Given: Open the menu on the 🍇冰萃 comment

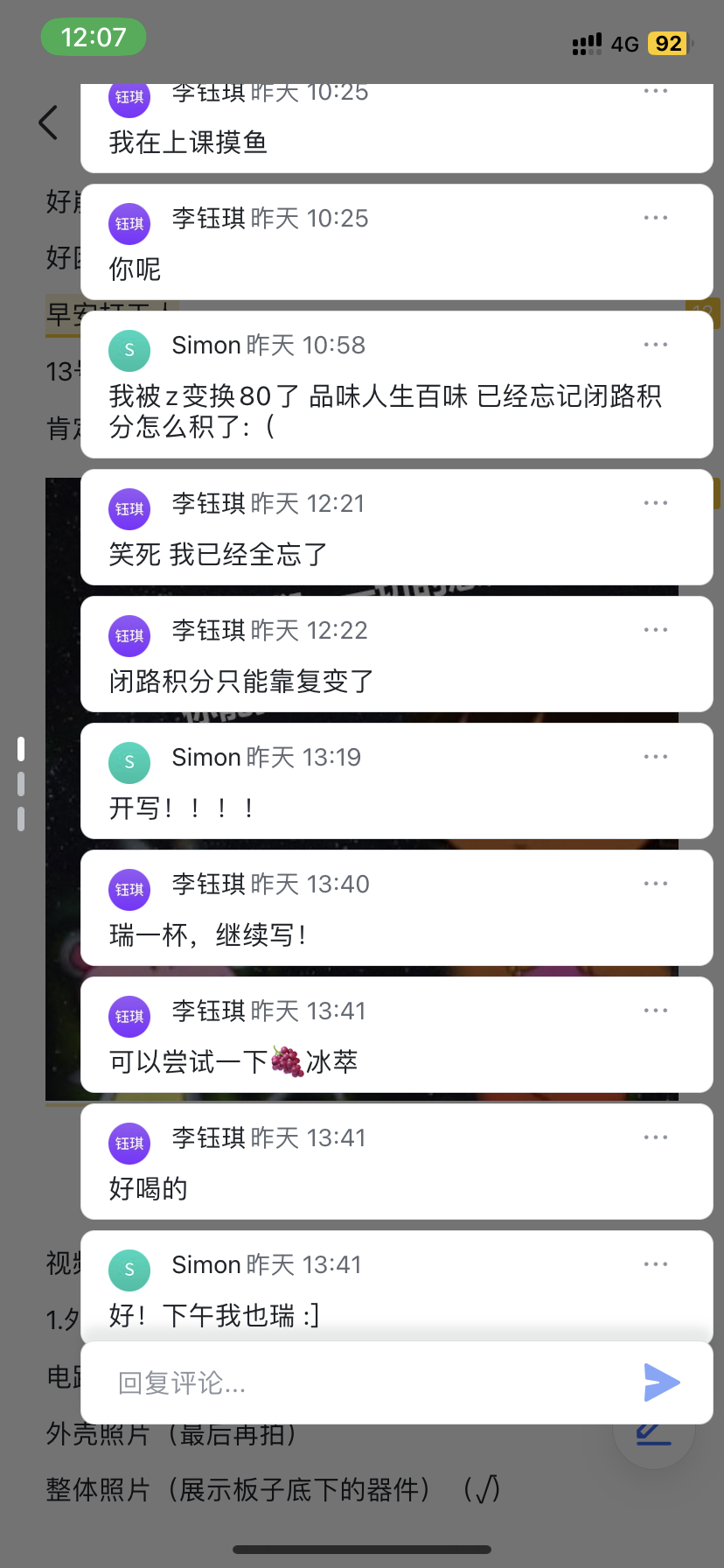Looking at the screenshot, I should click(x=656, y=1011).
